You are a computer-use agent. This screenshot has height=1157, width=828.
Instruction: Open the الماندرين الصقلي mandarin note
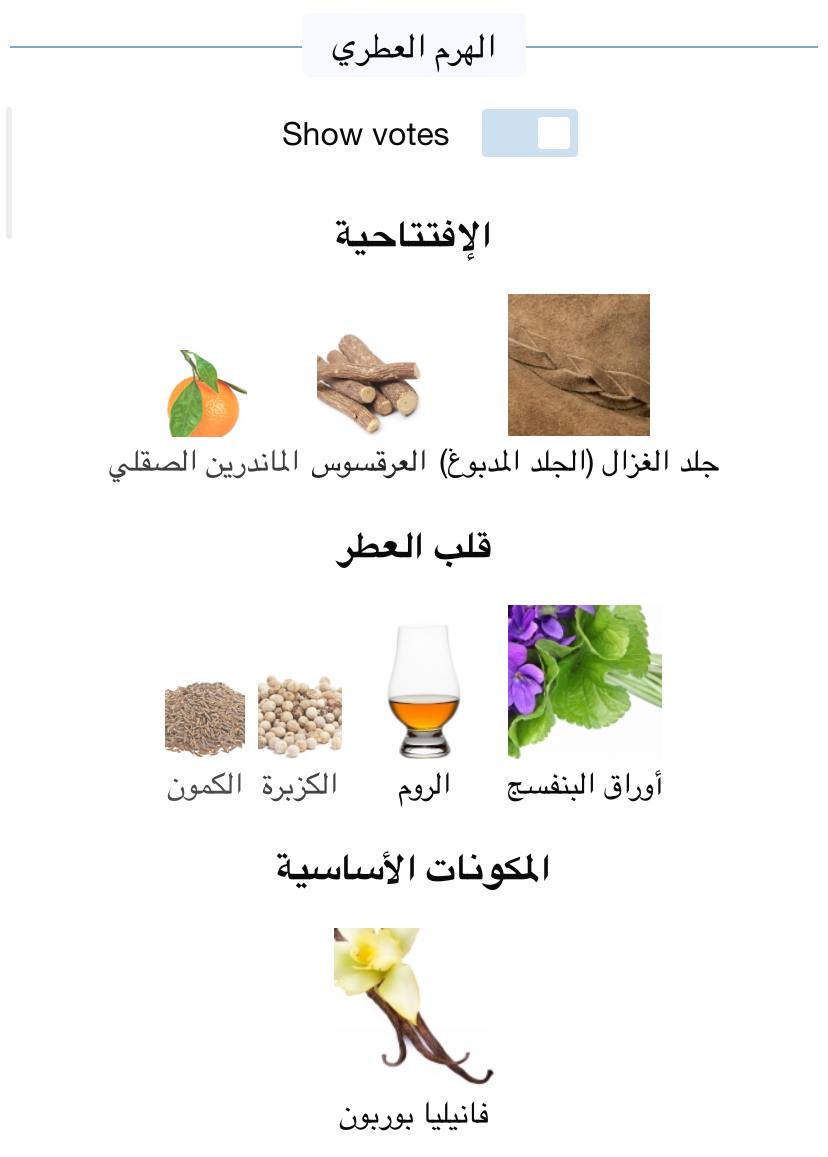coord(205,394)
